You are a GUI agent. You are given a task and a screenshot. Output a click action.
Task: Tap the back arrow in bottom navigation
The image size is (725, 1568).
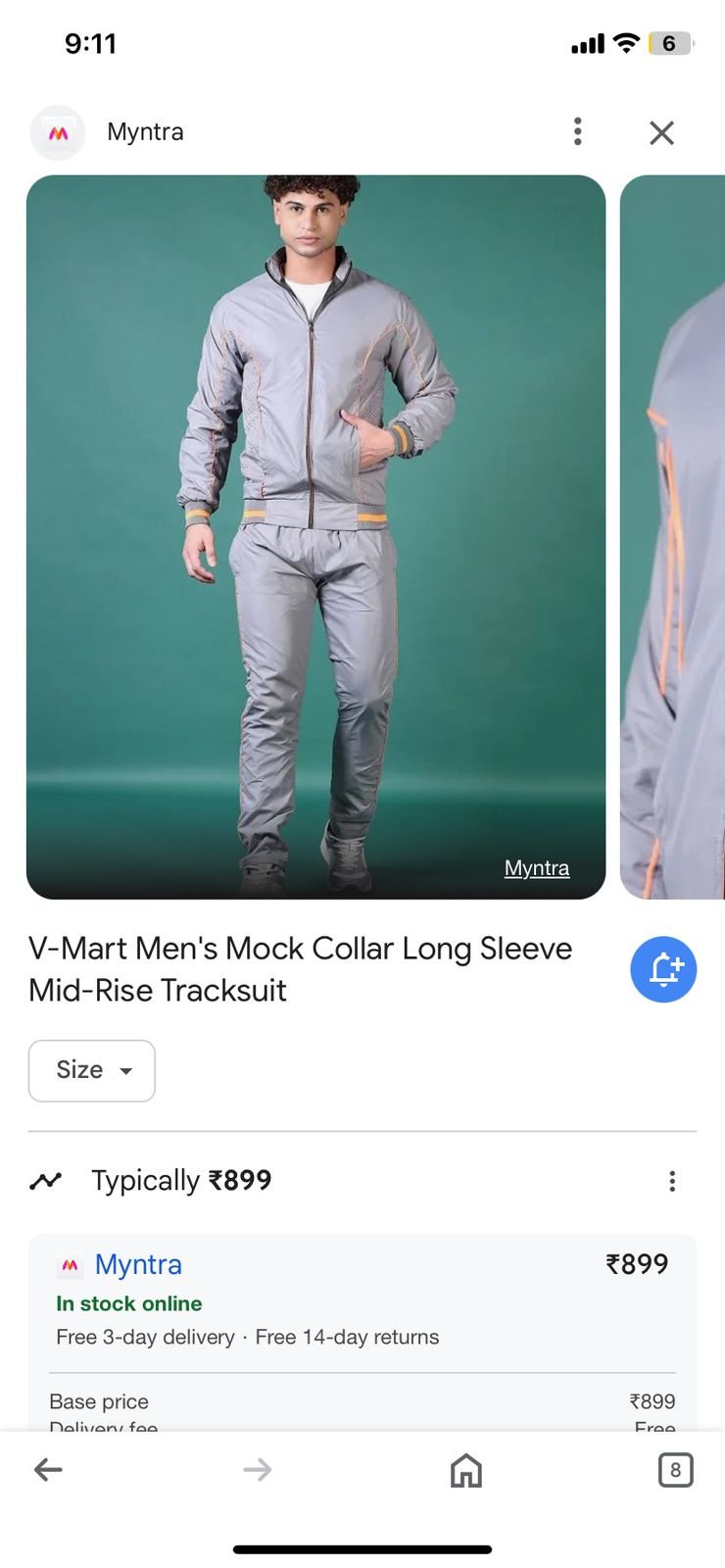pos(47,1469)
